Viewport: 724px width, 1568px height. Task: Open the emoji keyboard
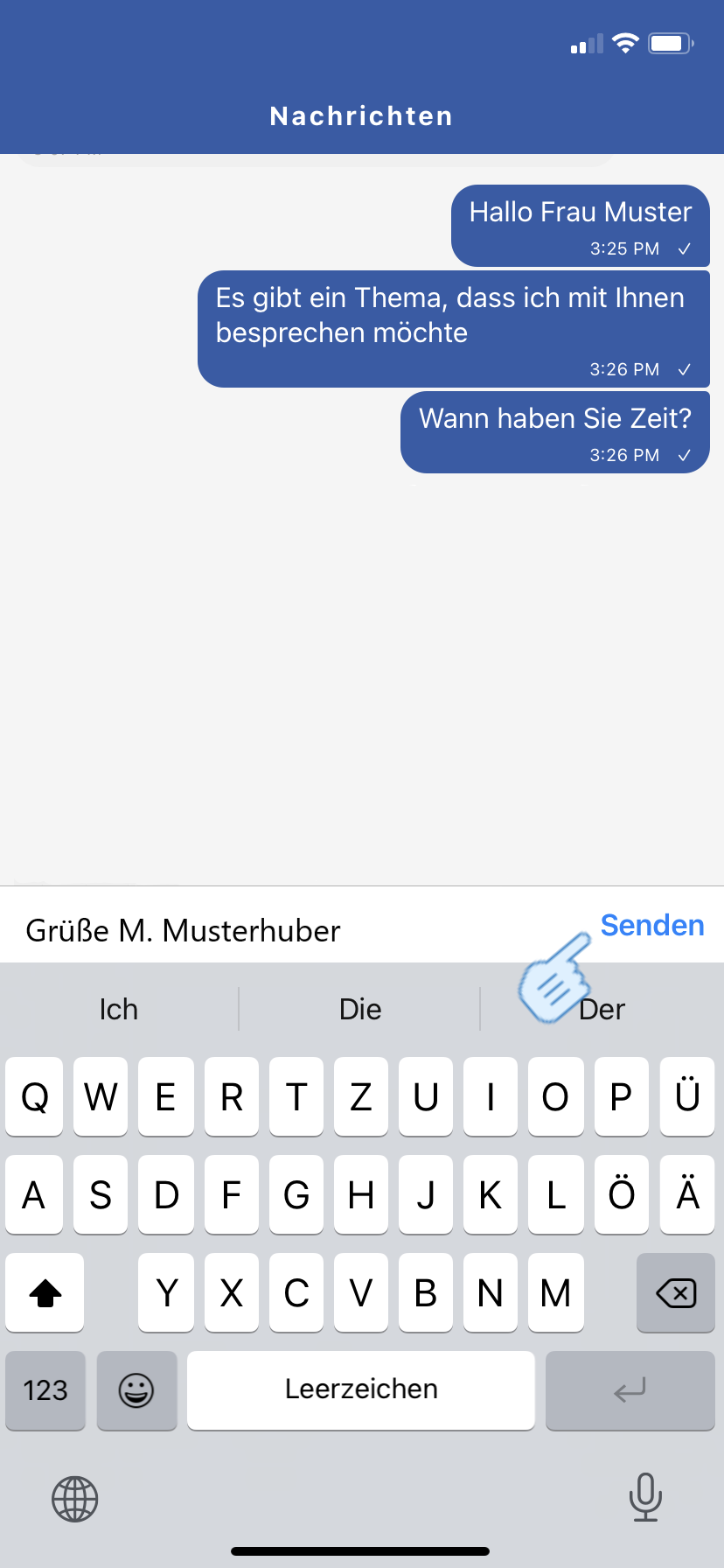coord(136,1389)
